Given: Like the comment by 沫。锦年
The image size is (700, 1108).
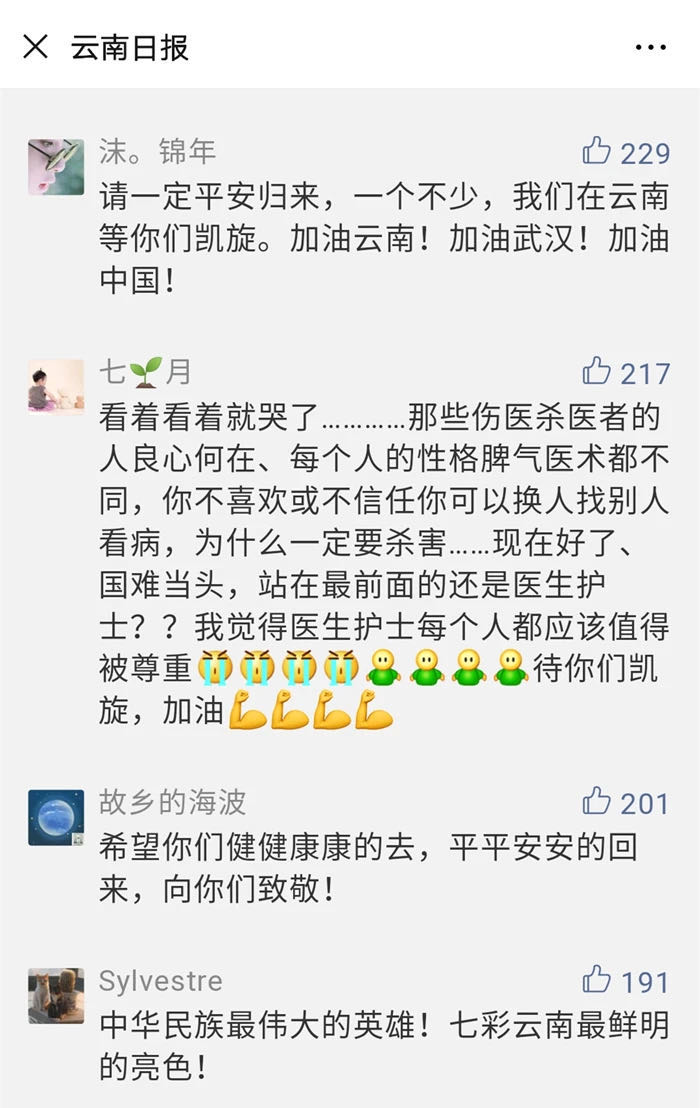Looking at the screenshot, I should [x=597, y=152].
